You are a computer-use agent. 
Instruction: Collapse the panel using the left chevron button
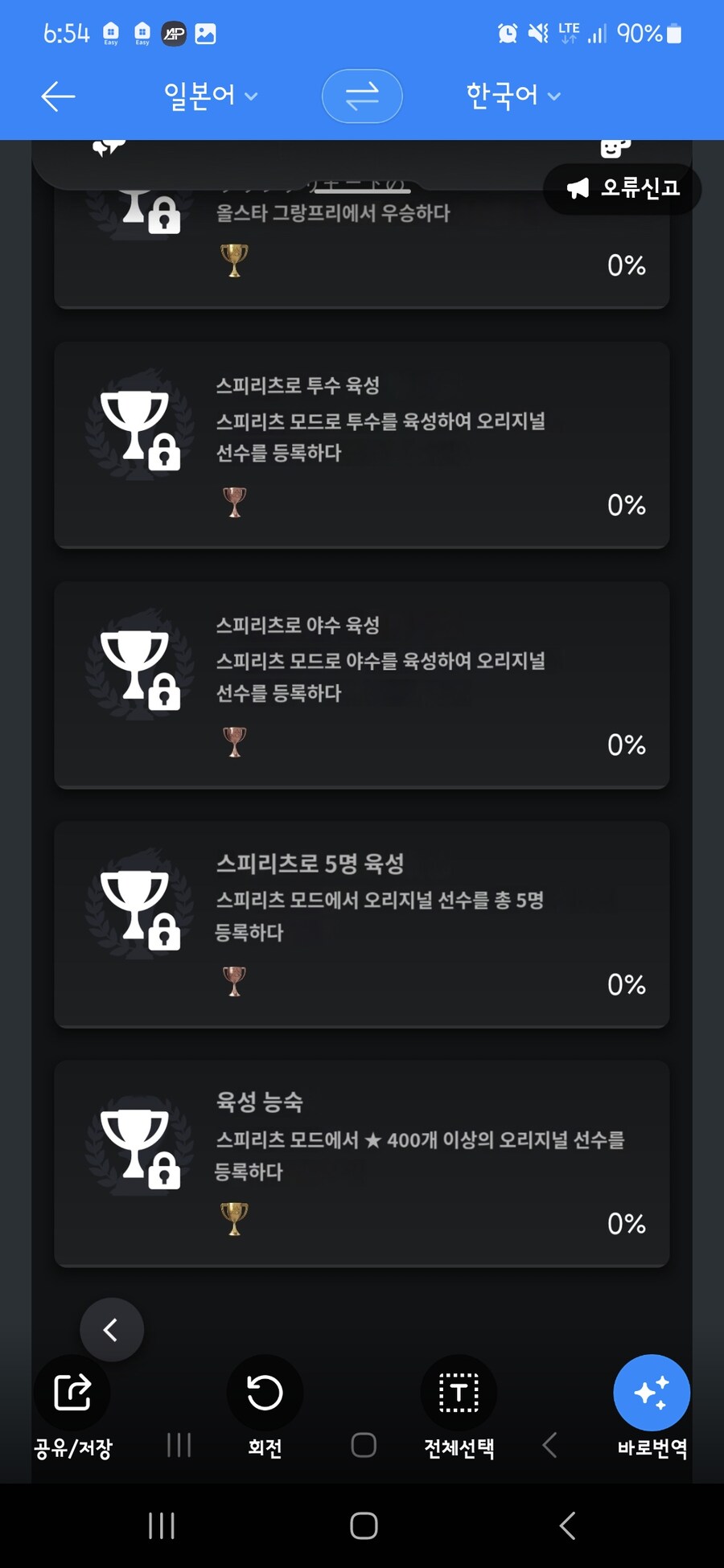pos(112,1329)
